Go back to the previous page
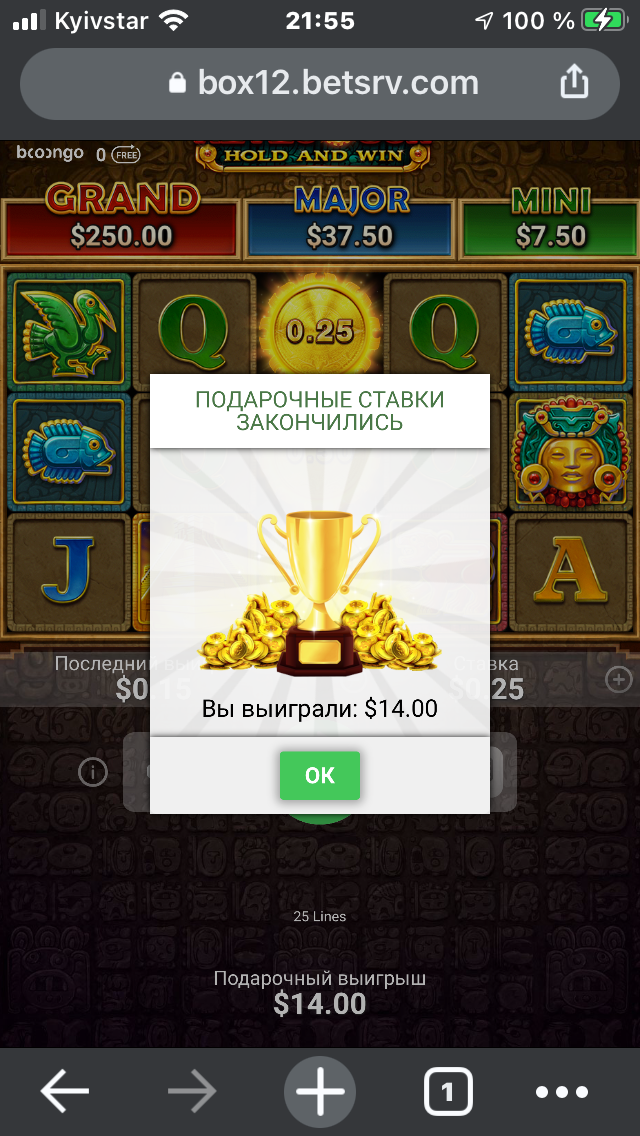Viewport: 640px width, 1136px height. tap(65, 1092)
